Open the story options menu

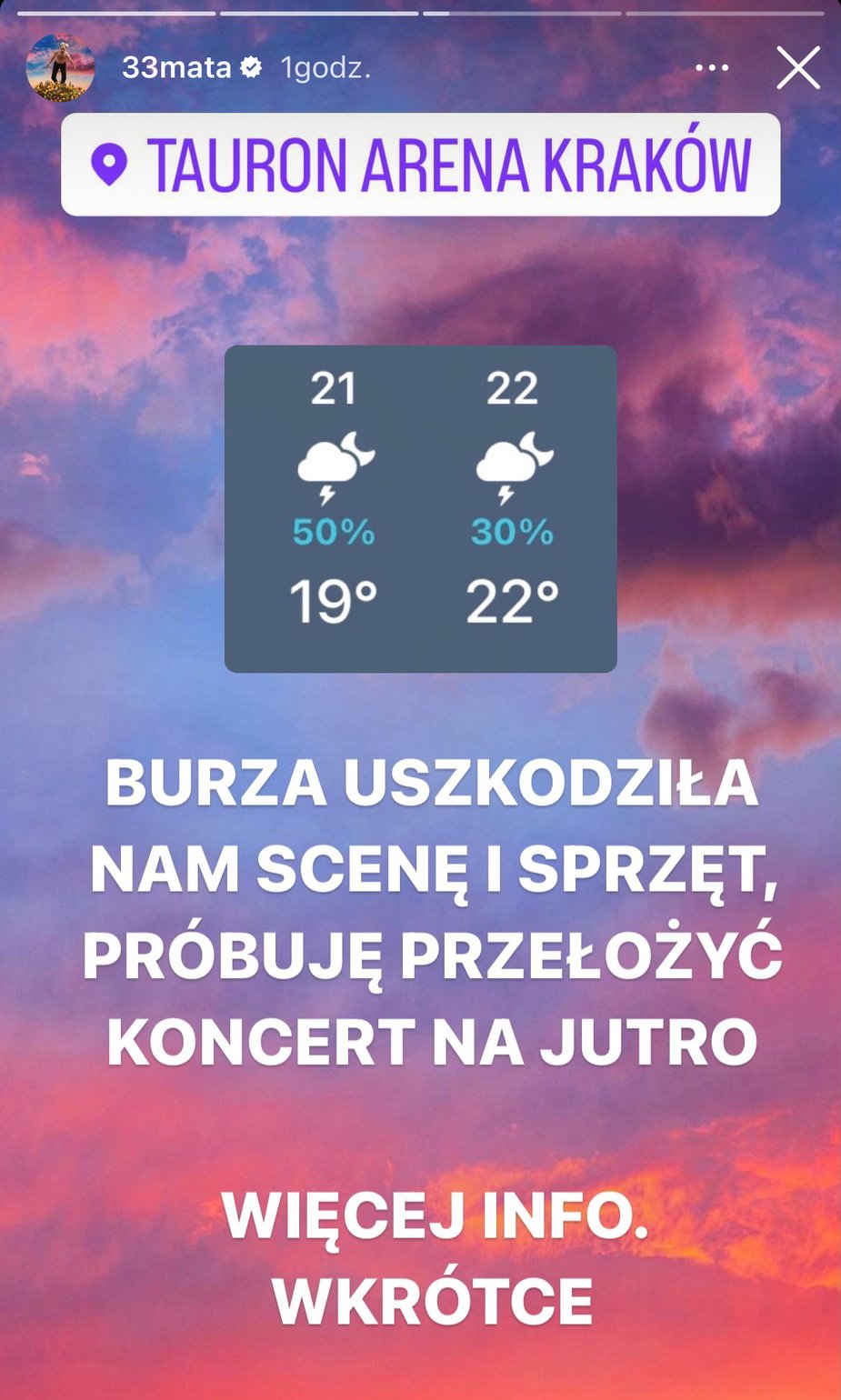[x=711, y=68]
